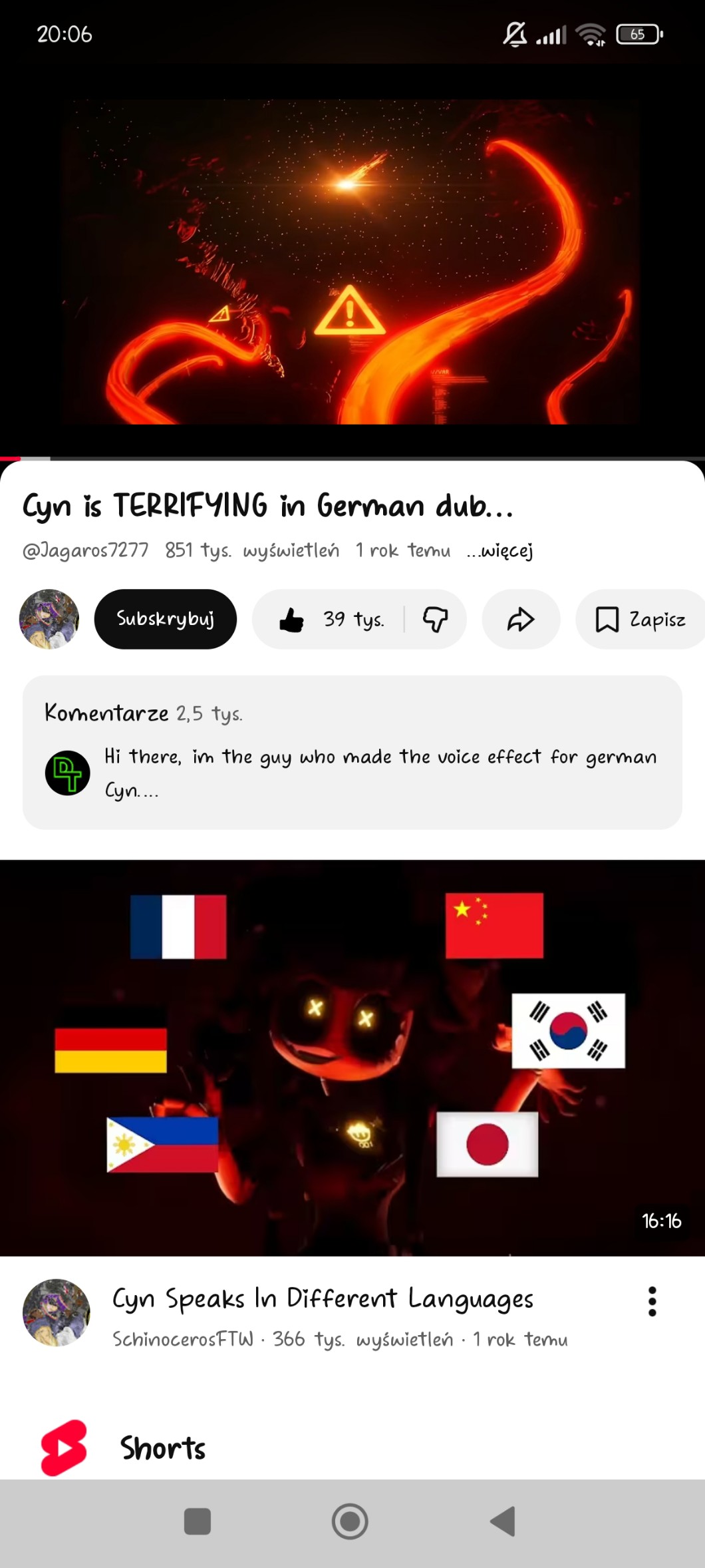The height and width of the screenshot is (1568, 705).
Task: Visit the SchinocerosFTW channel avatar
Action: [57, 1312]
